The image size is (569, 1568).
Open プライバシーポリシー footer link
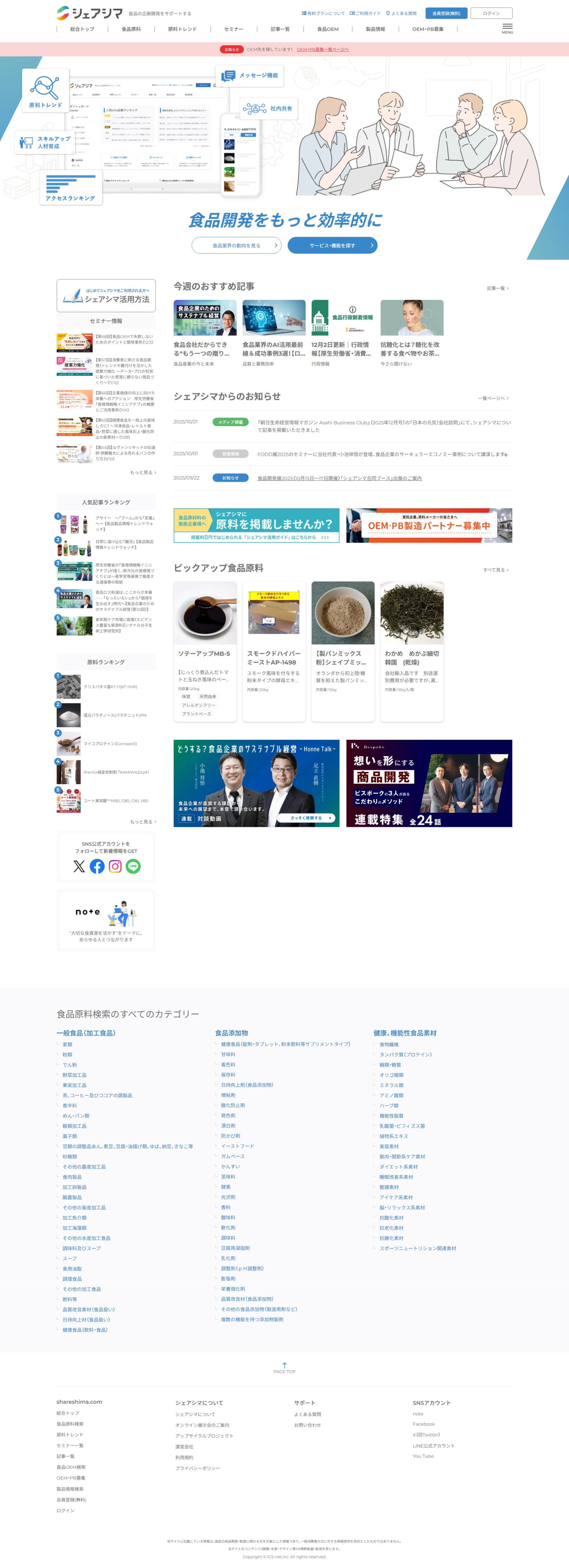pos(197,1468)
